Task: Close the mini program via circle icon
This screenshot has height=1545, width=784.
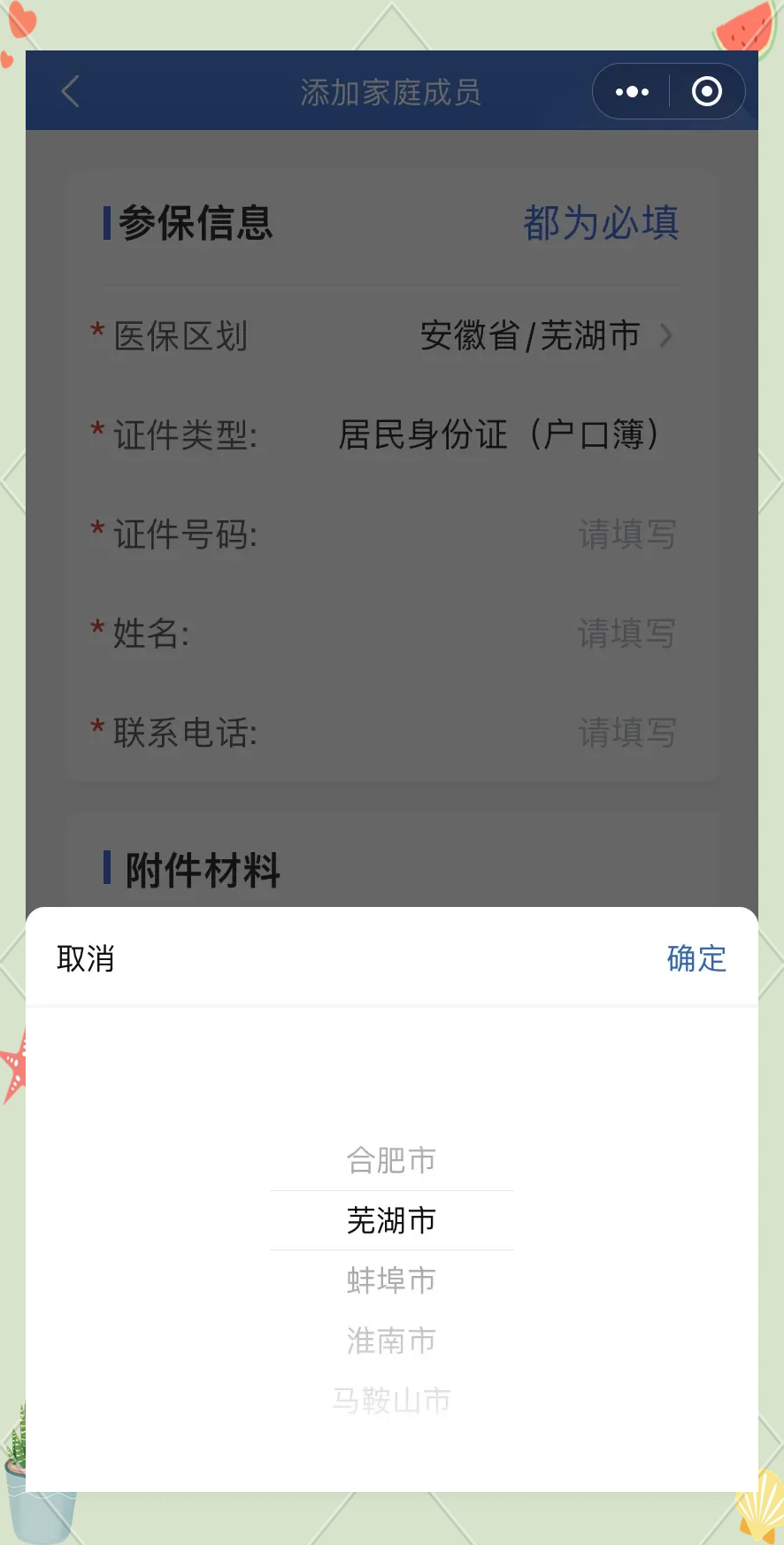Action: (706, 91)
